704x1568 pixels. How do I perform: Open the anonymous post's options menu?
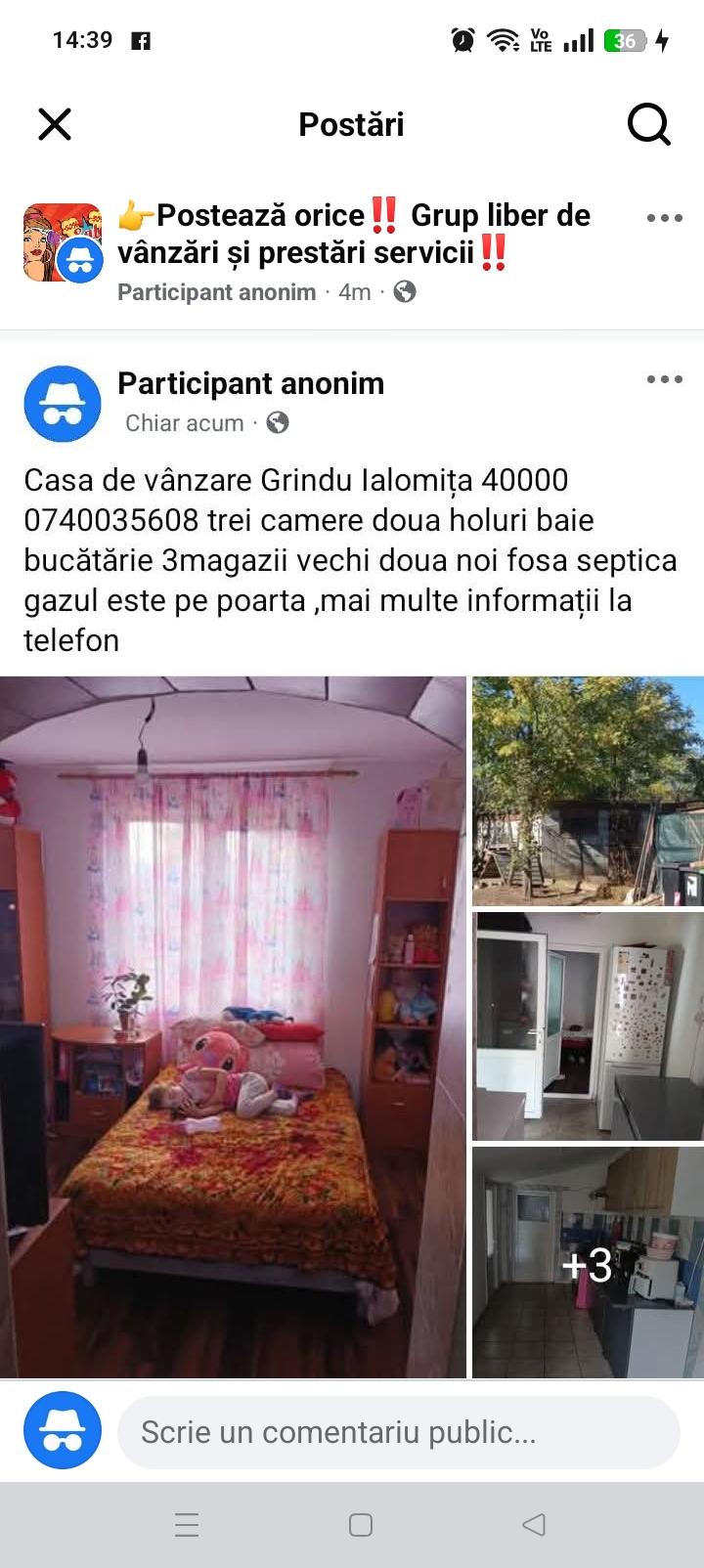coord(664,379)
